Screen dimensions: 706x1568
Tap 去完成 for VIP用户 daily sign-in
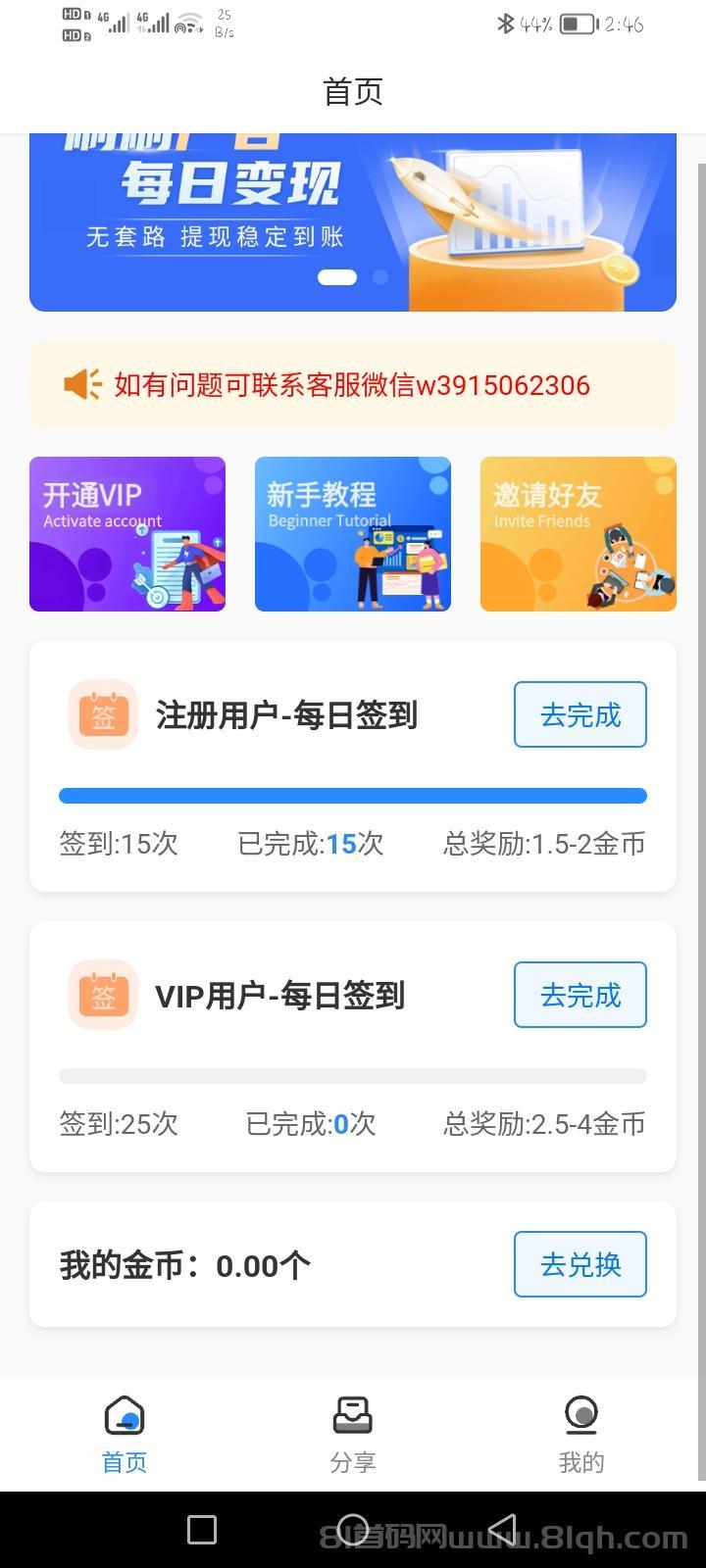(x=580, y=995)
